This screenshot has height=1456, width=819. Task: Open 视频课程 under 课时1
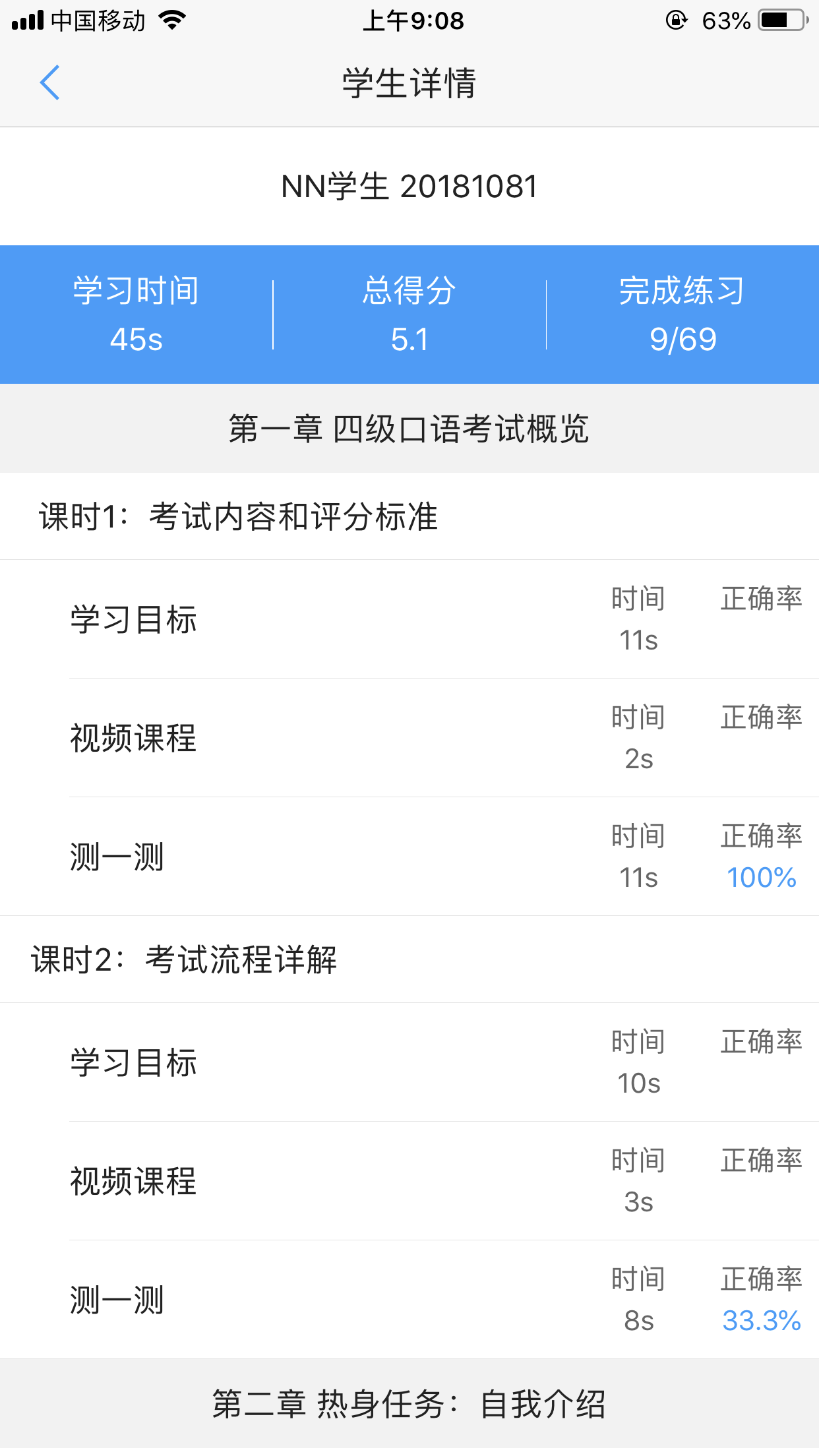coord(134,739)
